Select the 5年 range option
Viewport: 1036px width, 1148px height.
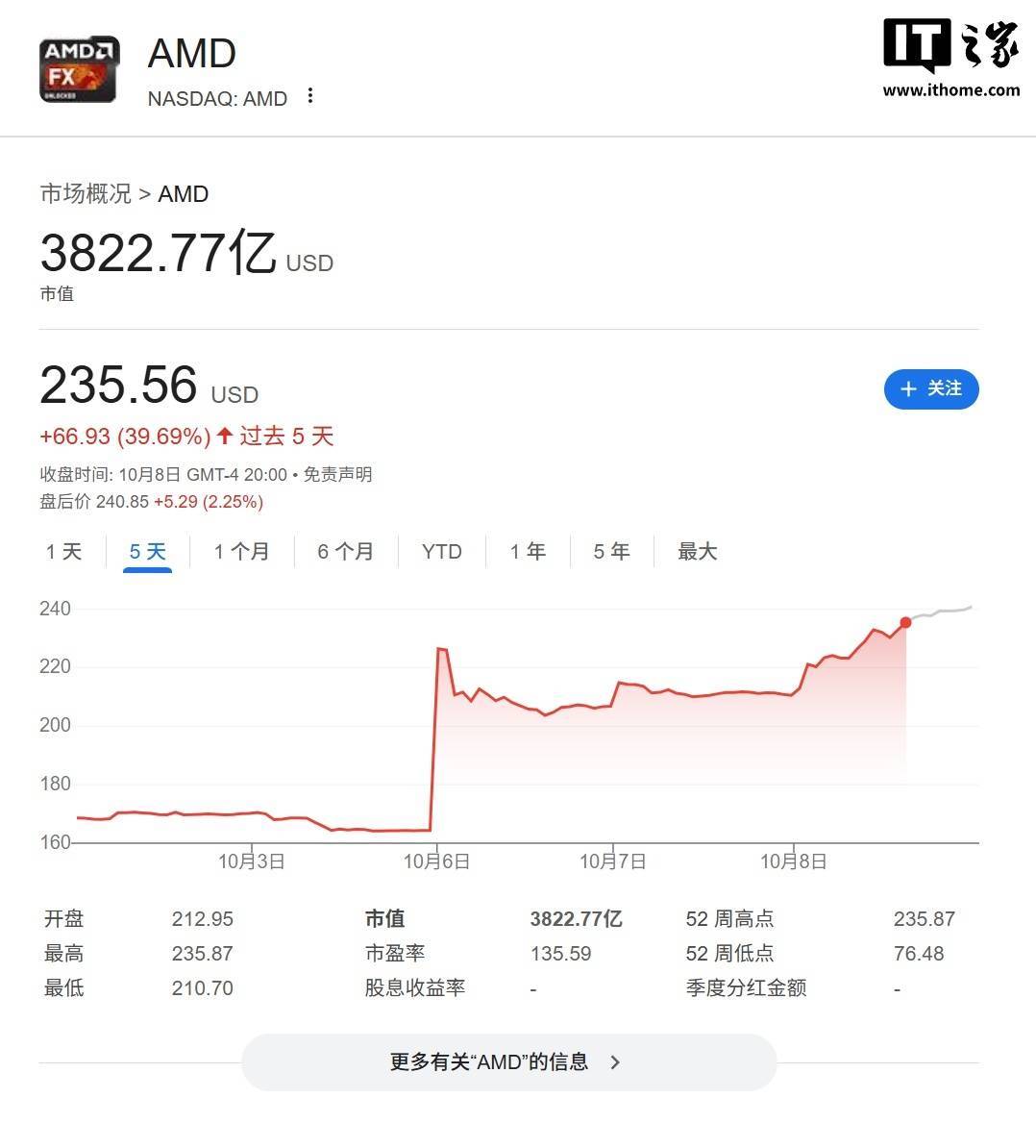pyautogui.click(x=610, y=551)
